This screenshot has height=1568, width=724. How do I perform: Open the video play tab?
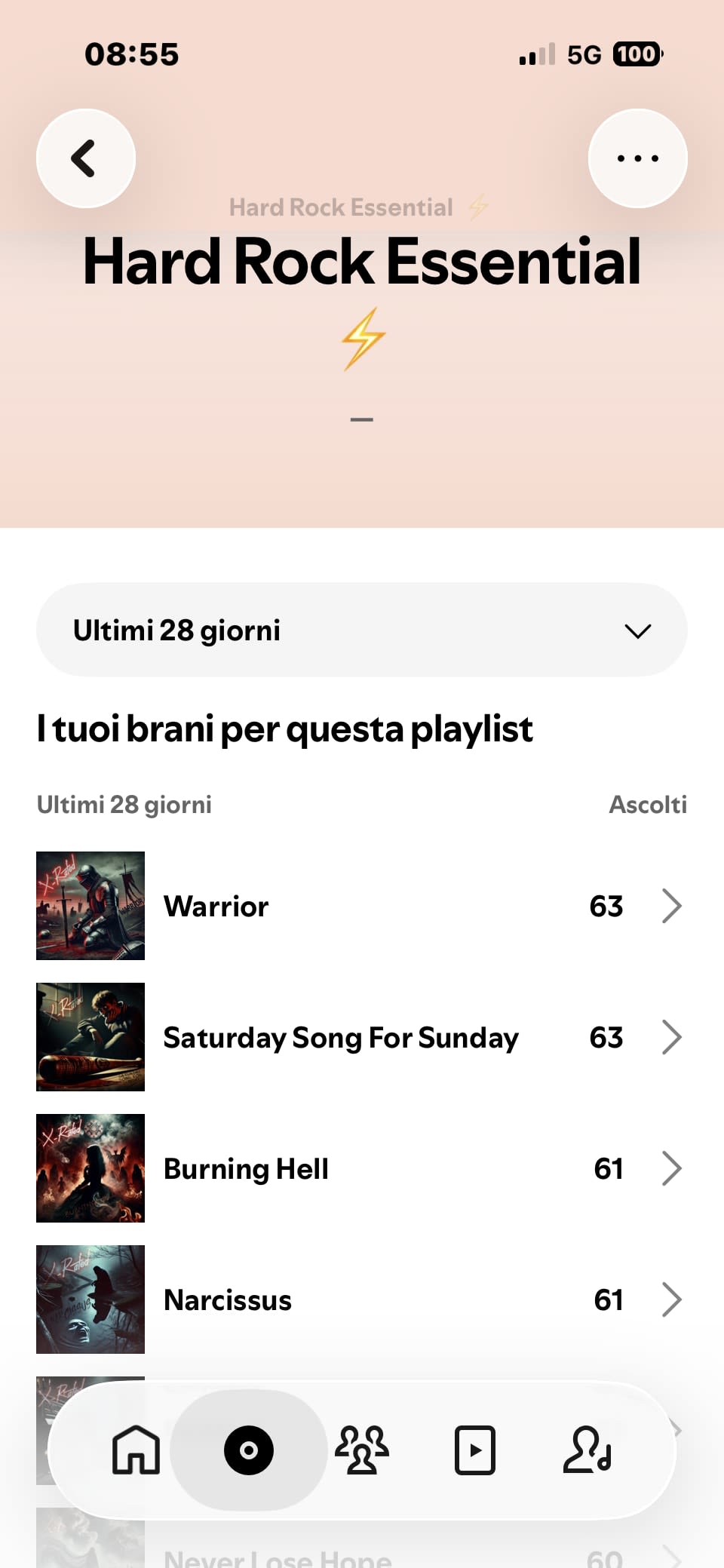tap(475, 1450)
